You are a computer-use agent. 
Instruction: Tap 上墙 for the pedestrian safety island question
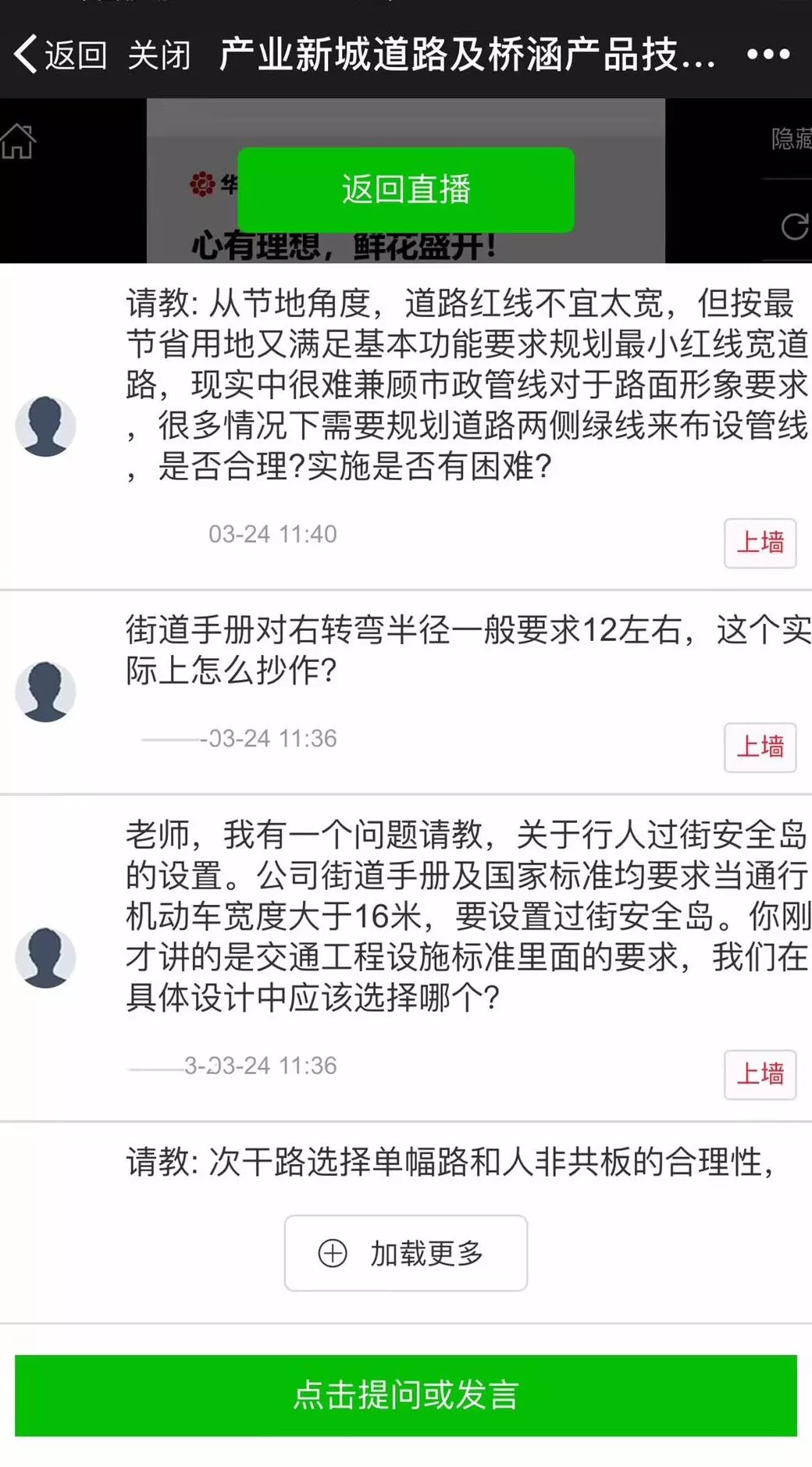pyautogui.click(x=760, y=1074)
